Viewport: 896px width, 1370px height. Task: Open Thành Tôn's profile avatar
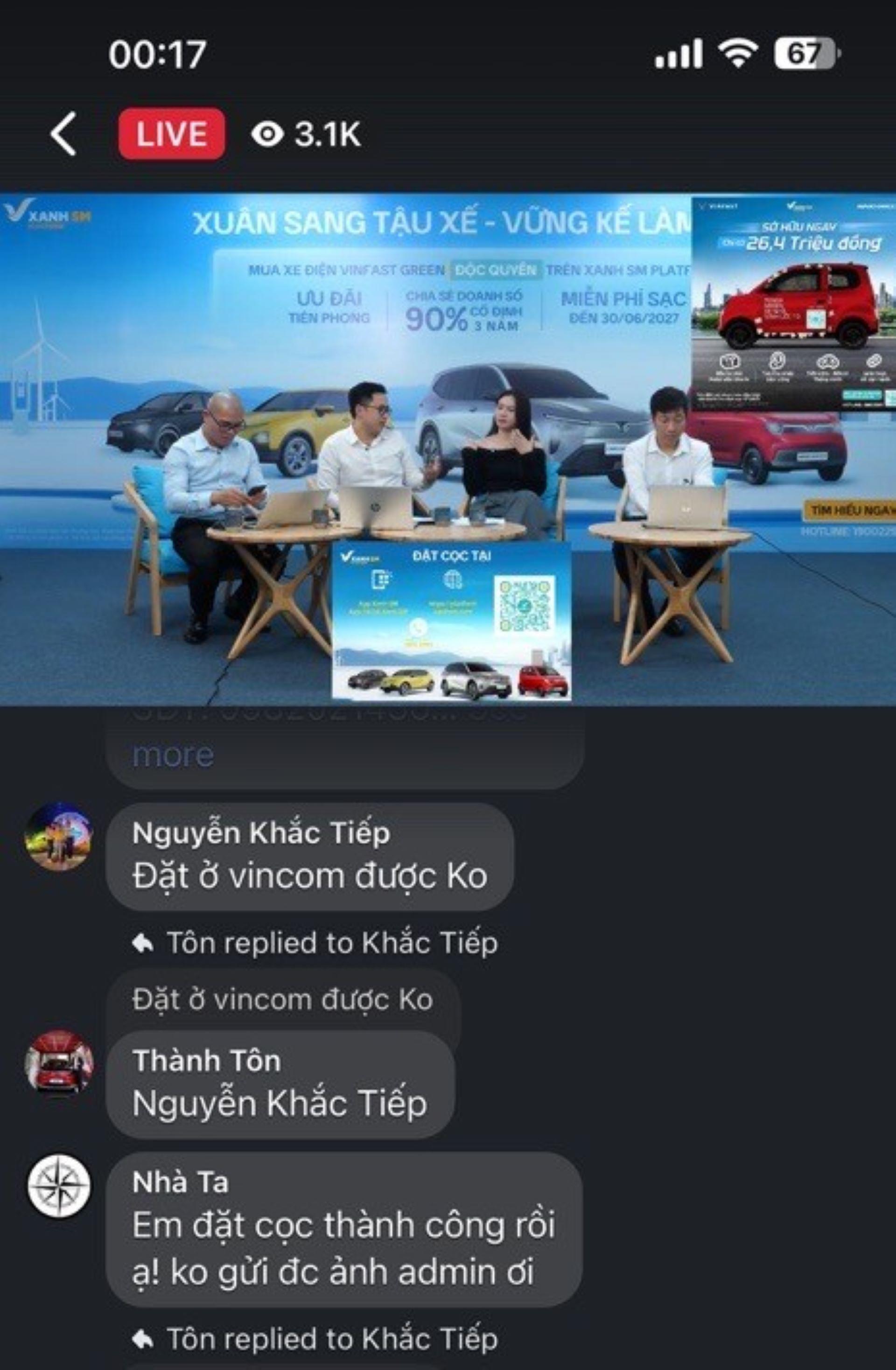tap(59, 1062)
